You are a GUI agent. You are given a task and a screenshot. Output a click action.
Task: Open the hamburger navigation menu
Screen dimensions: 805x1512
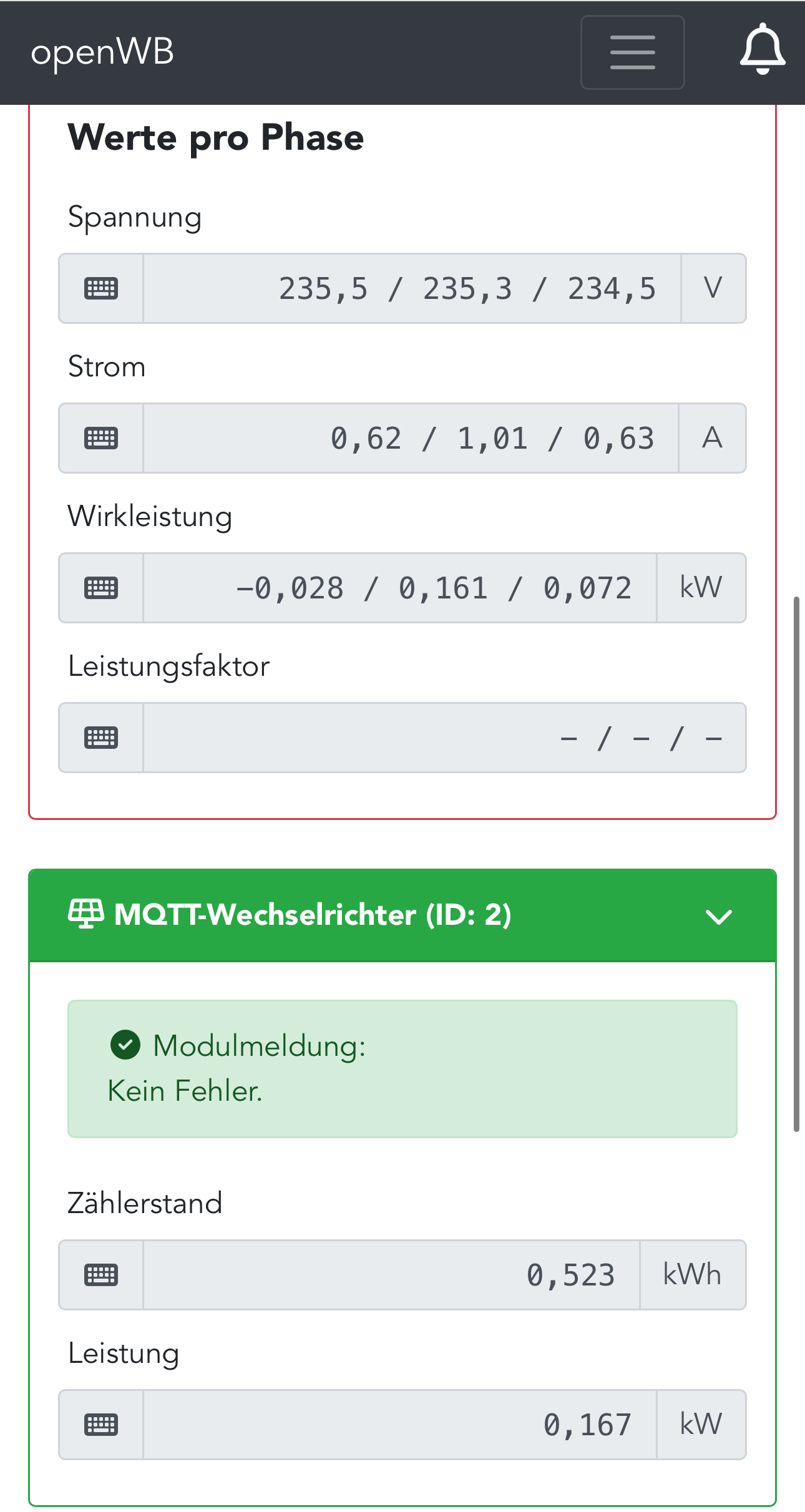point(632,52)
